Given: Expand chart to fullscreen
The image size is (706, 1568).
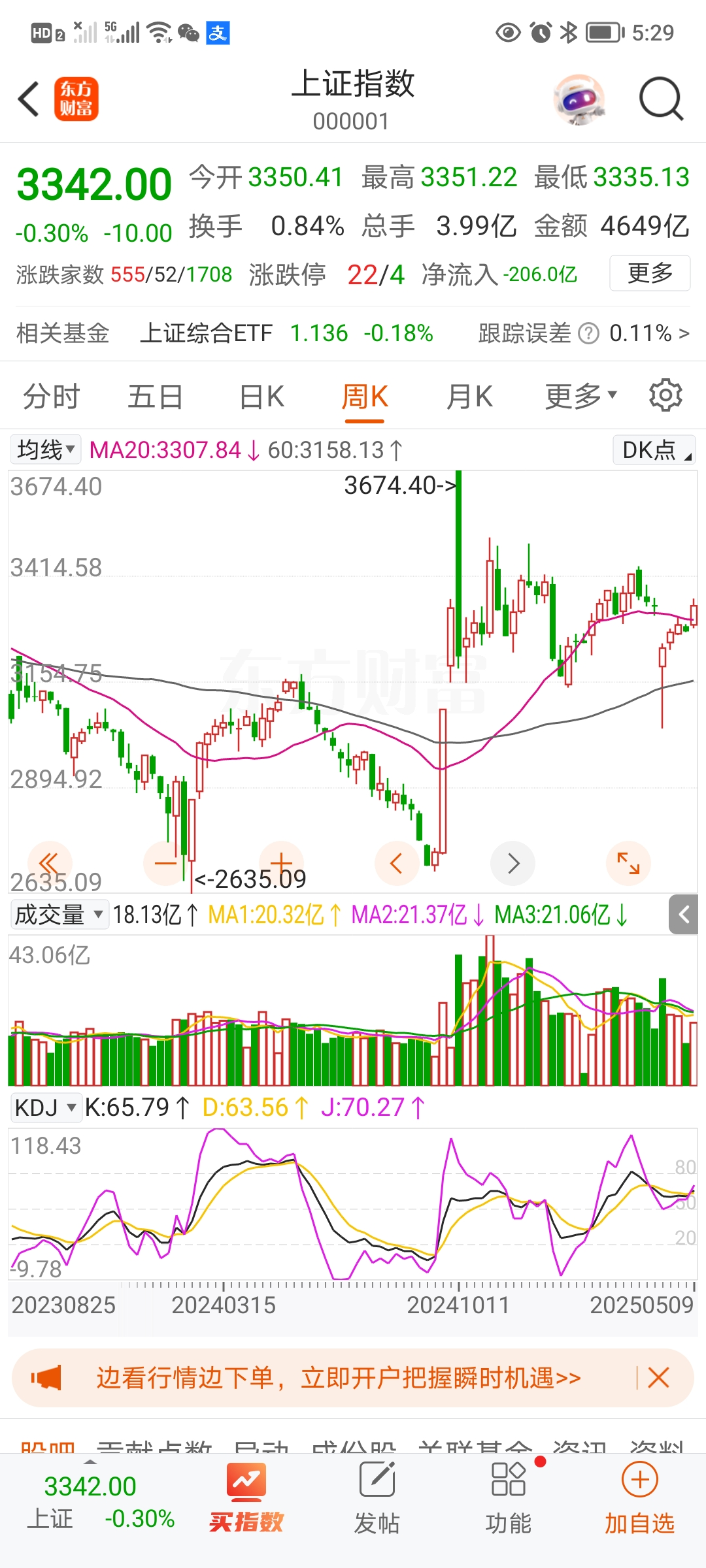Looking at the screenshot, I should pyautogui.click(x=628, y=863).
